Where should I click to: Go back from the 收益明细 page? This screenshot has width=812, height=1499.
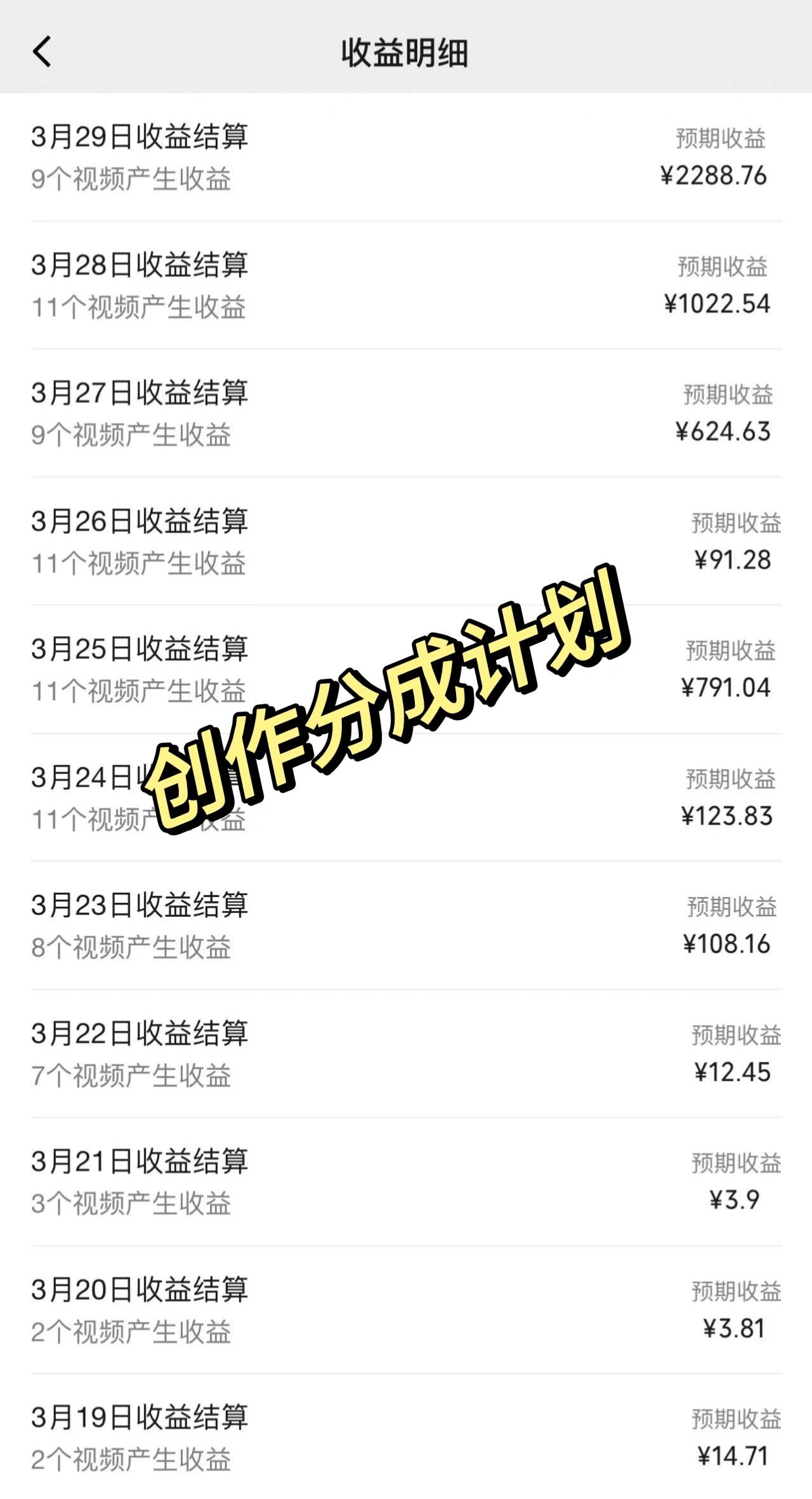[x=42, y=52]
